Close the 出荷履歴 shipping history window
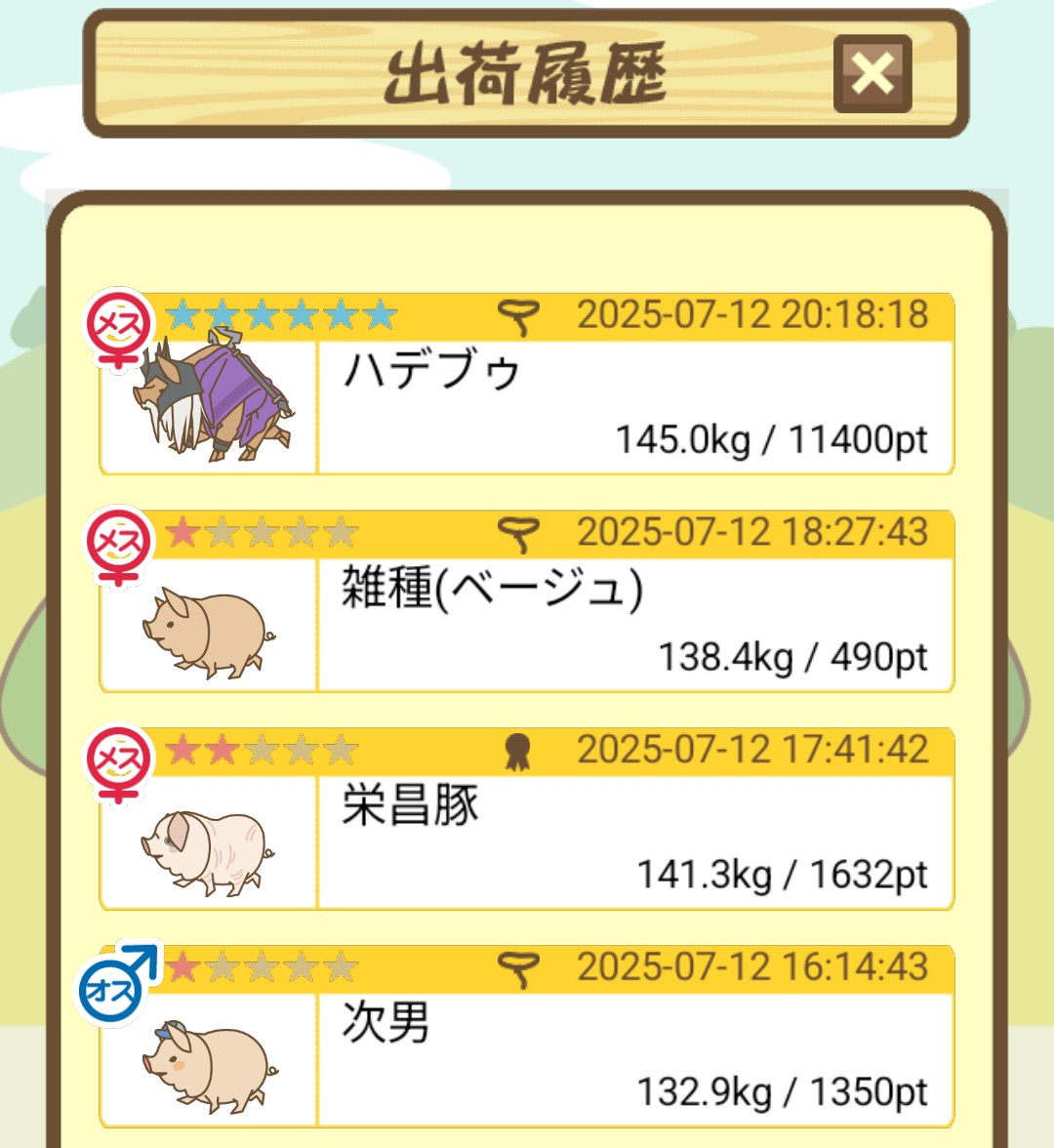 click(872, 74)
